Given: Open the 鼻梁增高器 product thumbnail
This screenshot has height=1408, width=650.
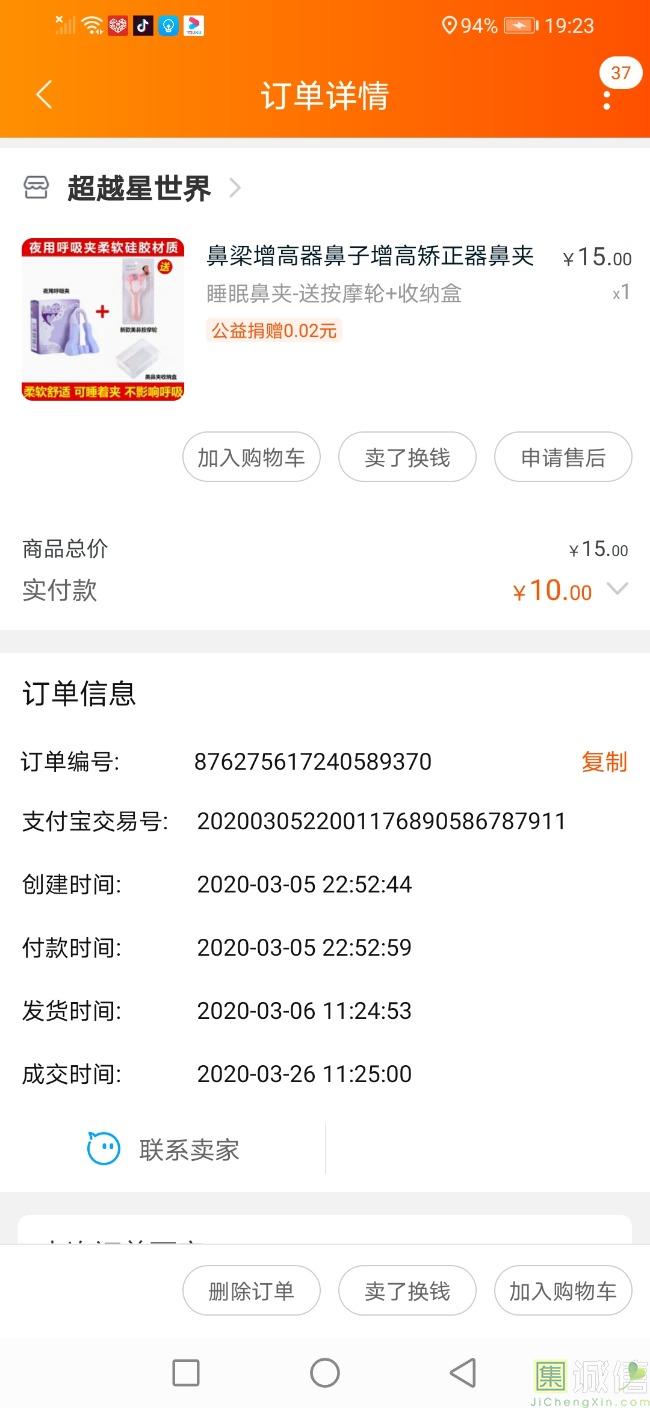Looking at the screenshot, I should pyautogui.click(x=103, y=320).
